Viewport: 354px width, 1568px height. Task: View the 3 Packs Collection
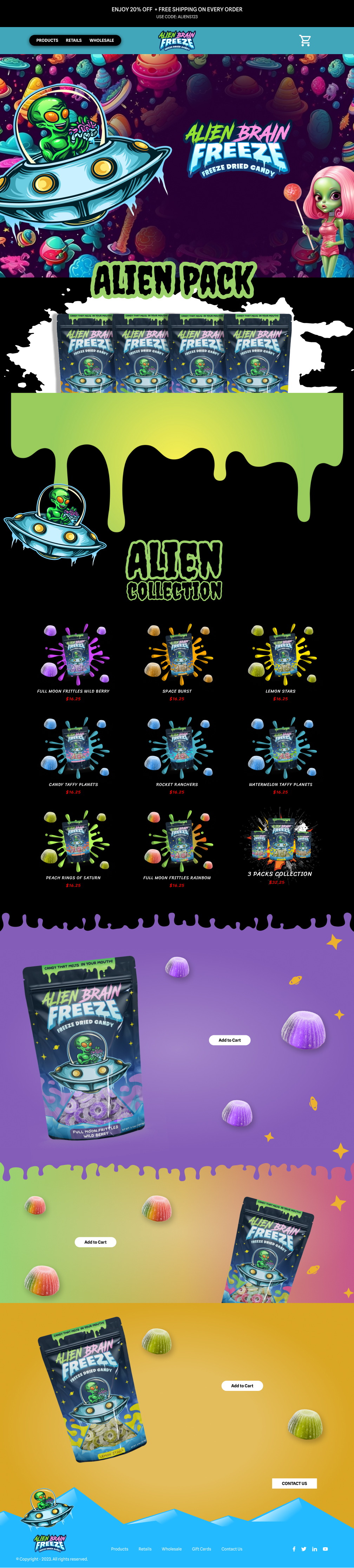pos(280,843)
